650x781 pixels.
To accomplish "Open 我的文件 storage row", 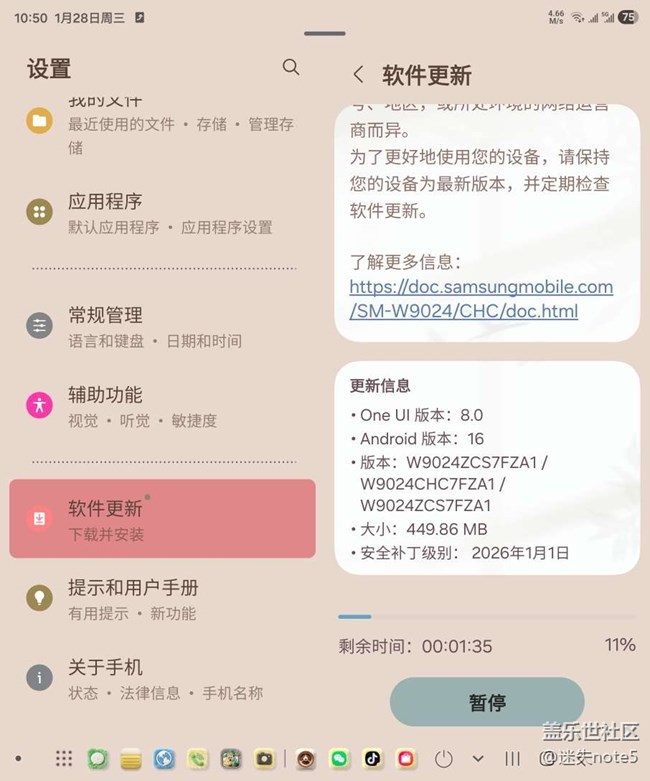I will point(162,125).
